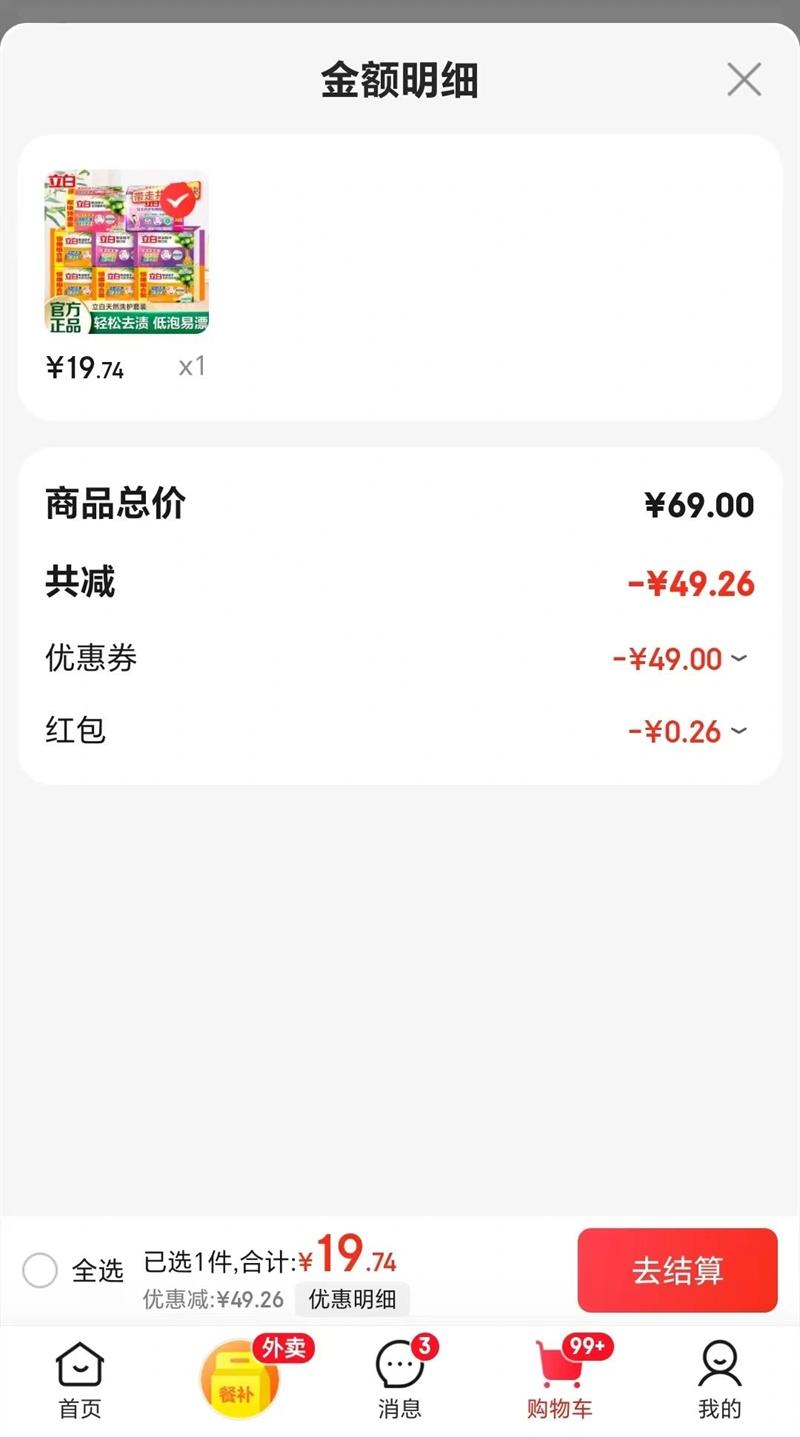Image resolution: width=800 pixels, height=1437 pixels.
Task: Tap the 优惠明细 chip
Action: 352,1299
